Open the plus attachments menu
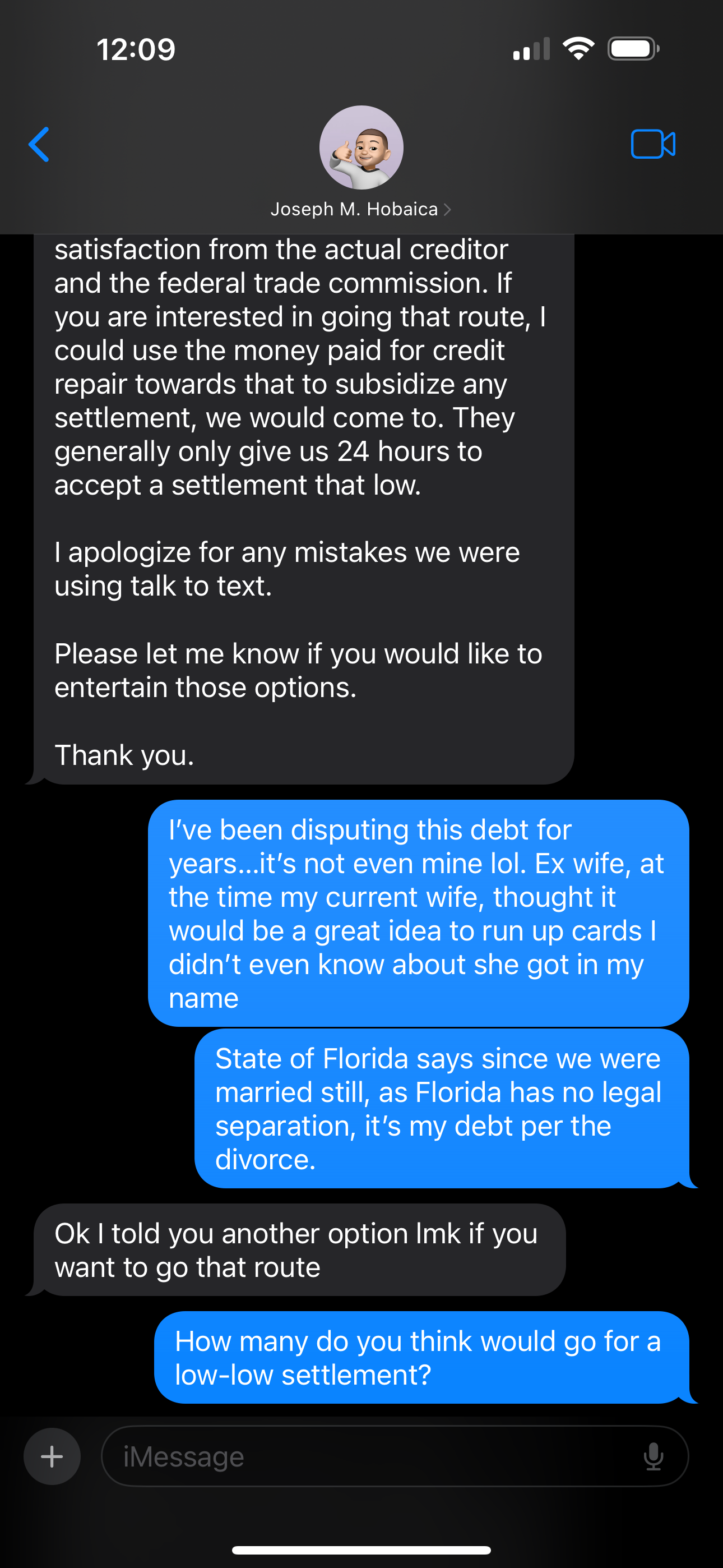The image size is (723, 1568). point(52,1456)
